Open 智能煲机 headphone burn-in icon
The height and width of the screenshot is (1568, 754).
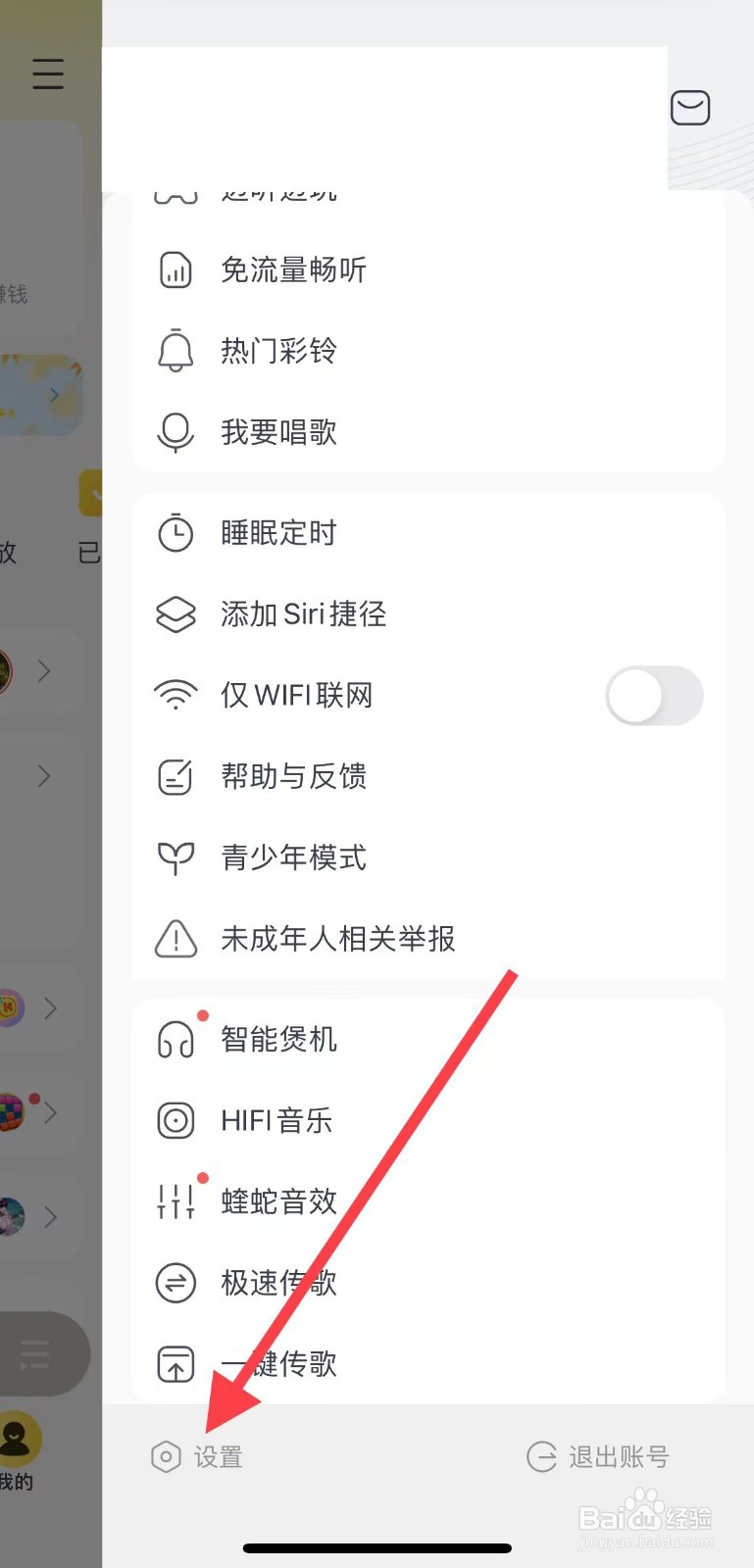(x=176, y=1040)
